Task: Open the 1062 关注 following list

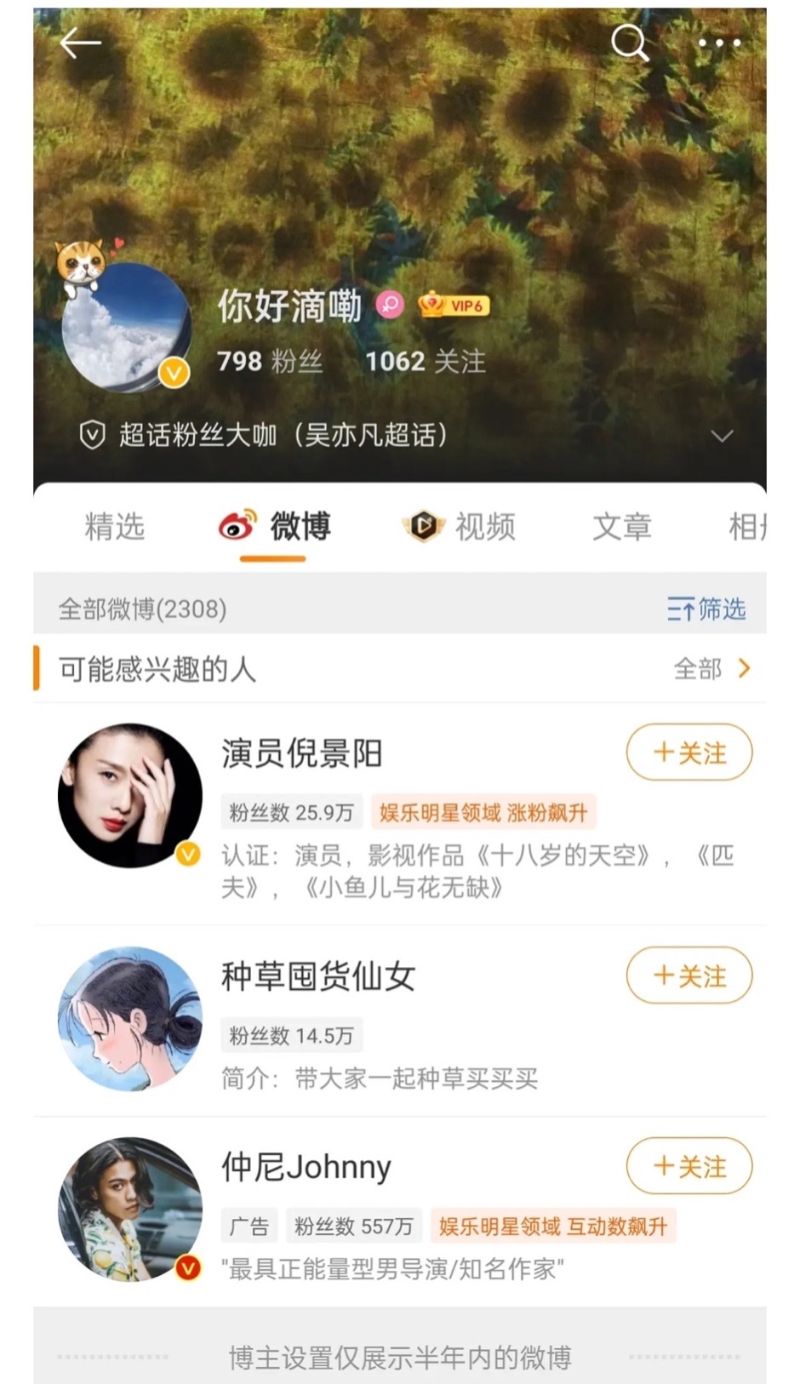Action: tap(425, 361)
